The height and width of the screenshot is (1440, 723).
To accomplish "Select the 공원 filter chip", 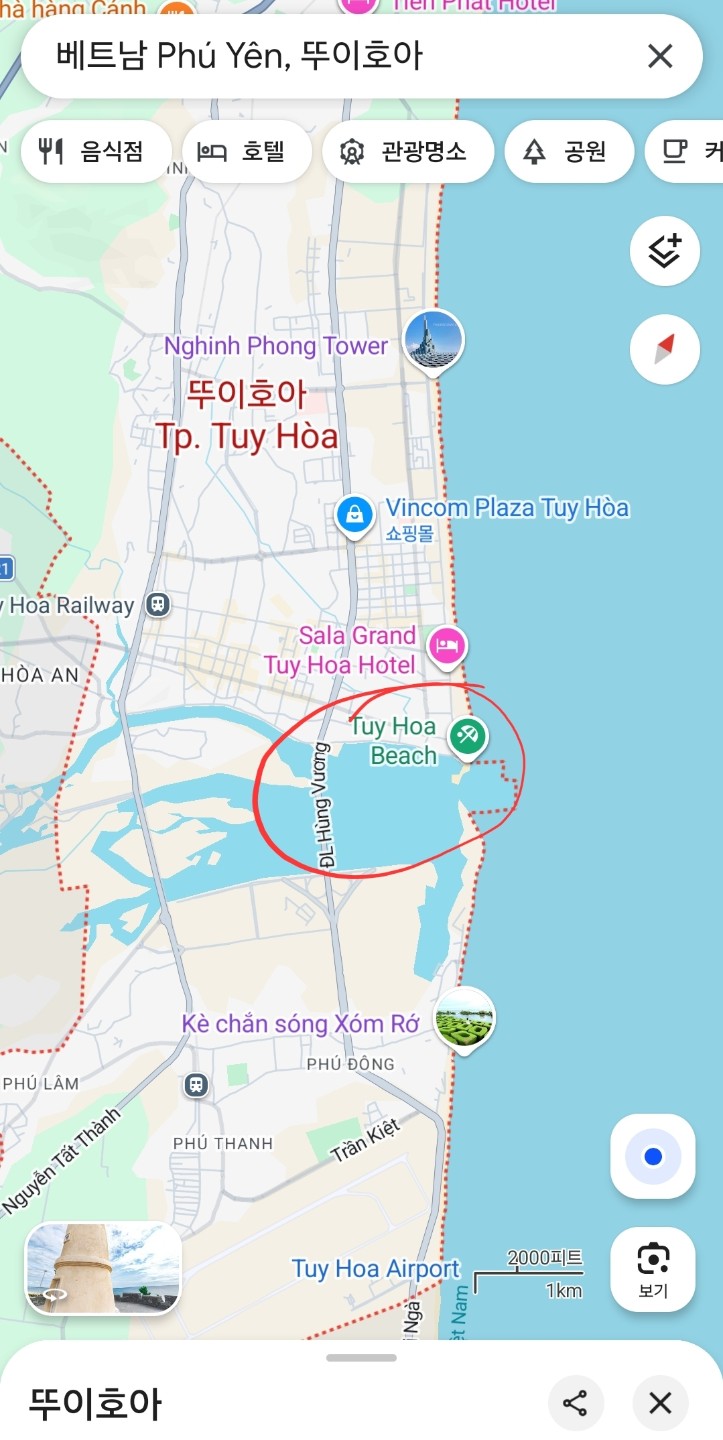I will [568, 152].
